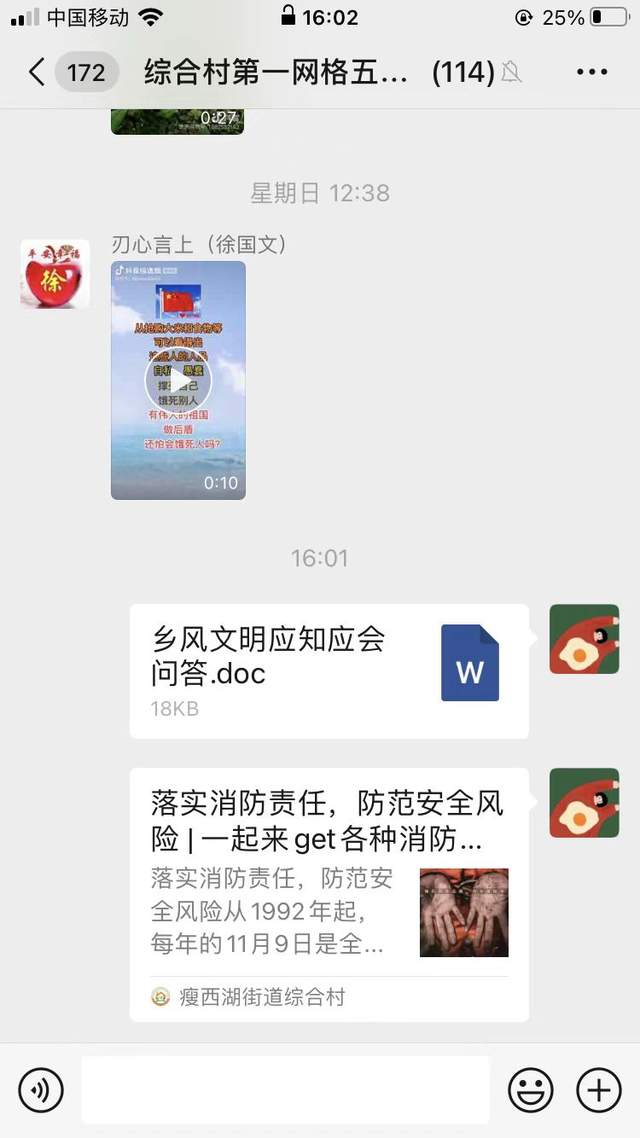640x1138 pixels.
Task: Play the 0:10 video from 徐国文
Action: (178, 380)
